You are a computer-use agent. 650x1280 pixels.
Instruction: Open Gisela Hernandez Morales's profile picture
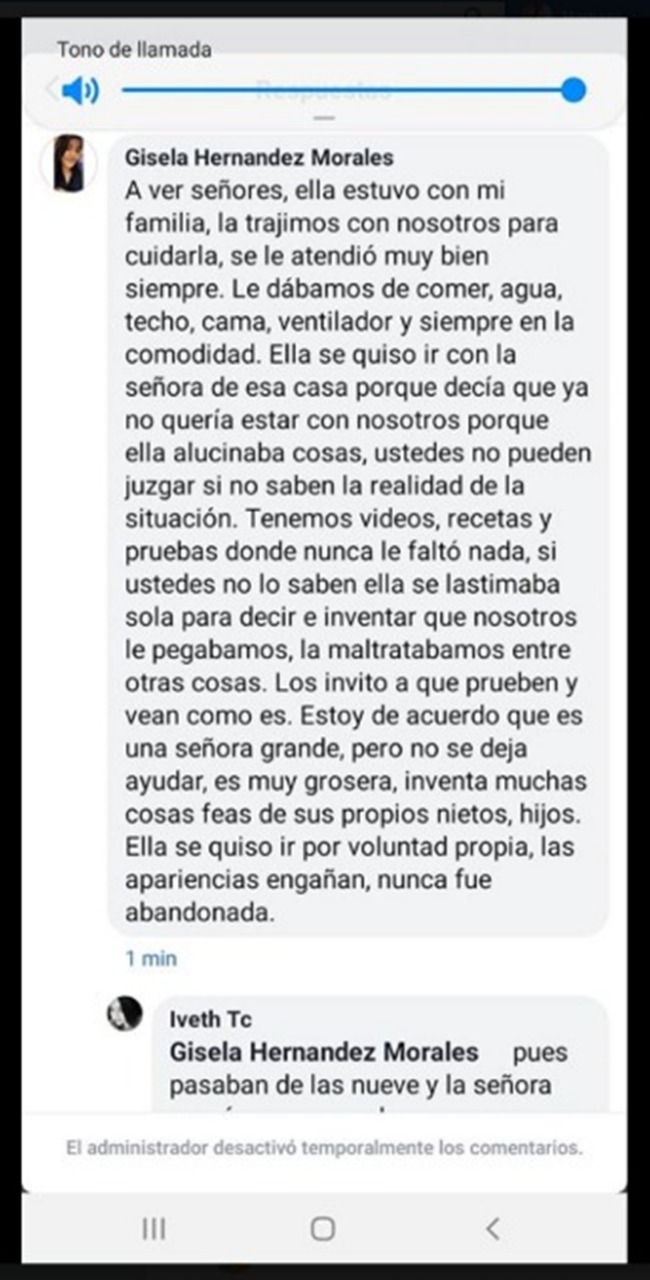(x=69, y=164)
